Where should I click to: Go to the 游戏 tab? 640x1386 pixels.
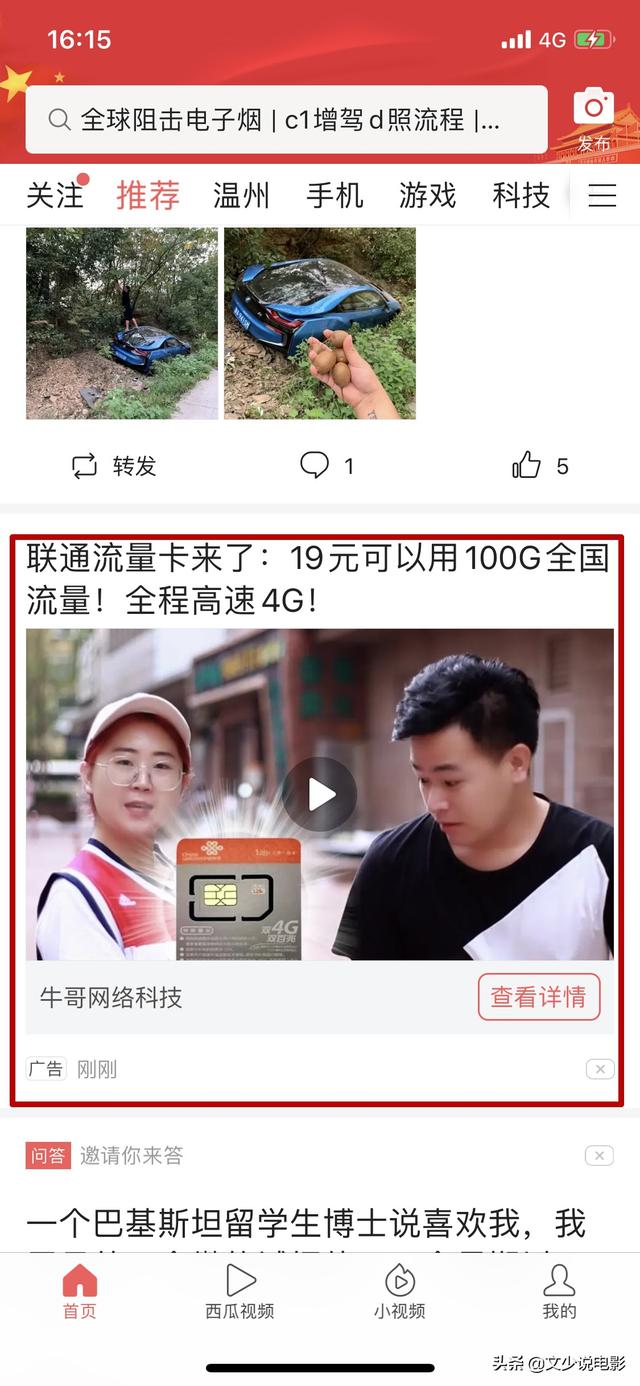(427, 195)
